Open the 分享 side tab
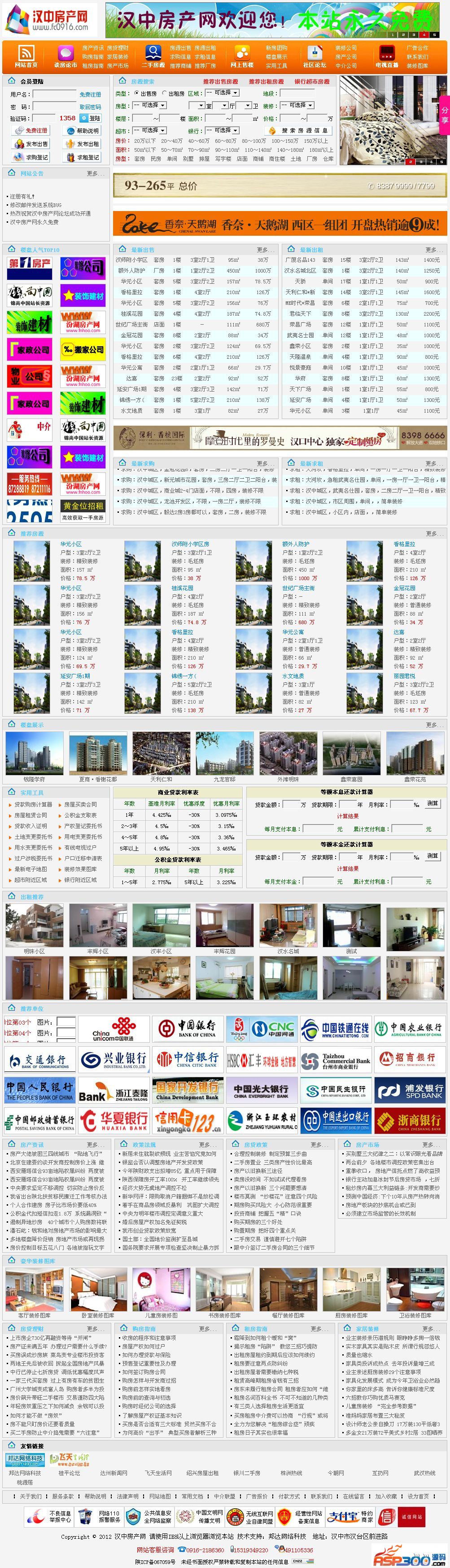The image size is (450, 1568). click(x=445, y=115)
